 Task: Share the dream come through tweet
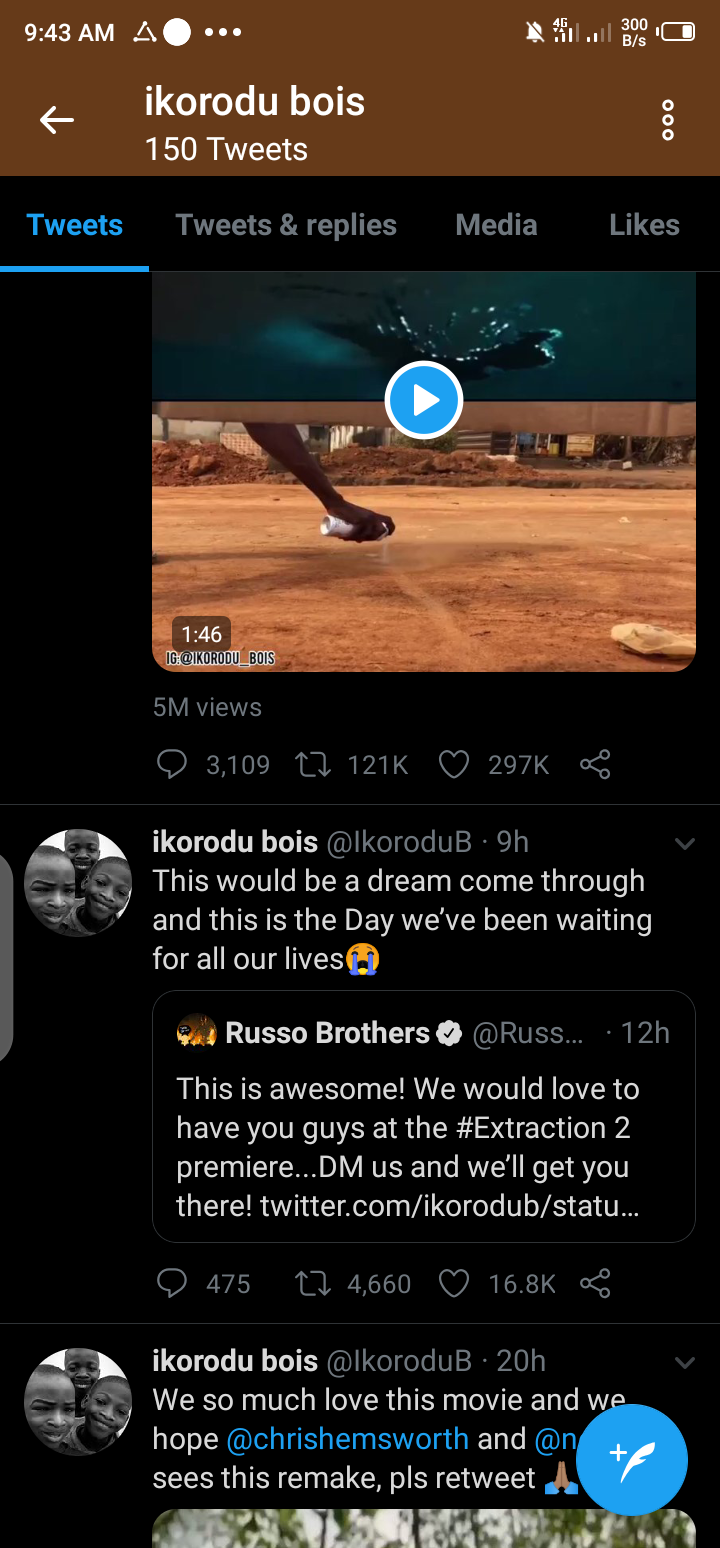[595, 1283]
